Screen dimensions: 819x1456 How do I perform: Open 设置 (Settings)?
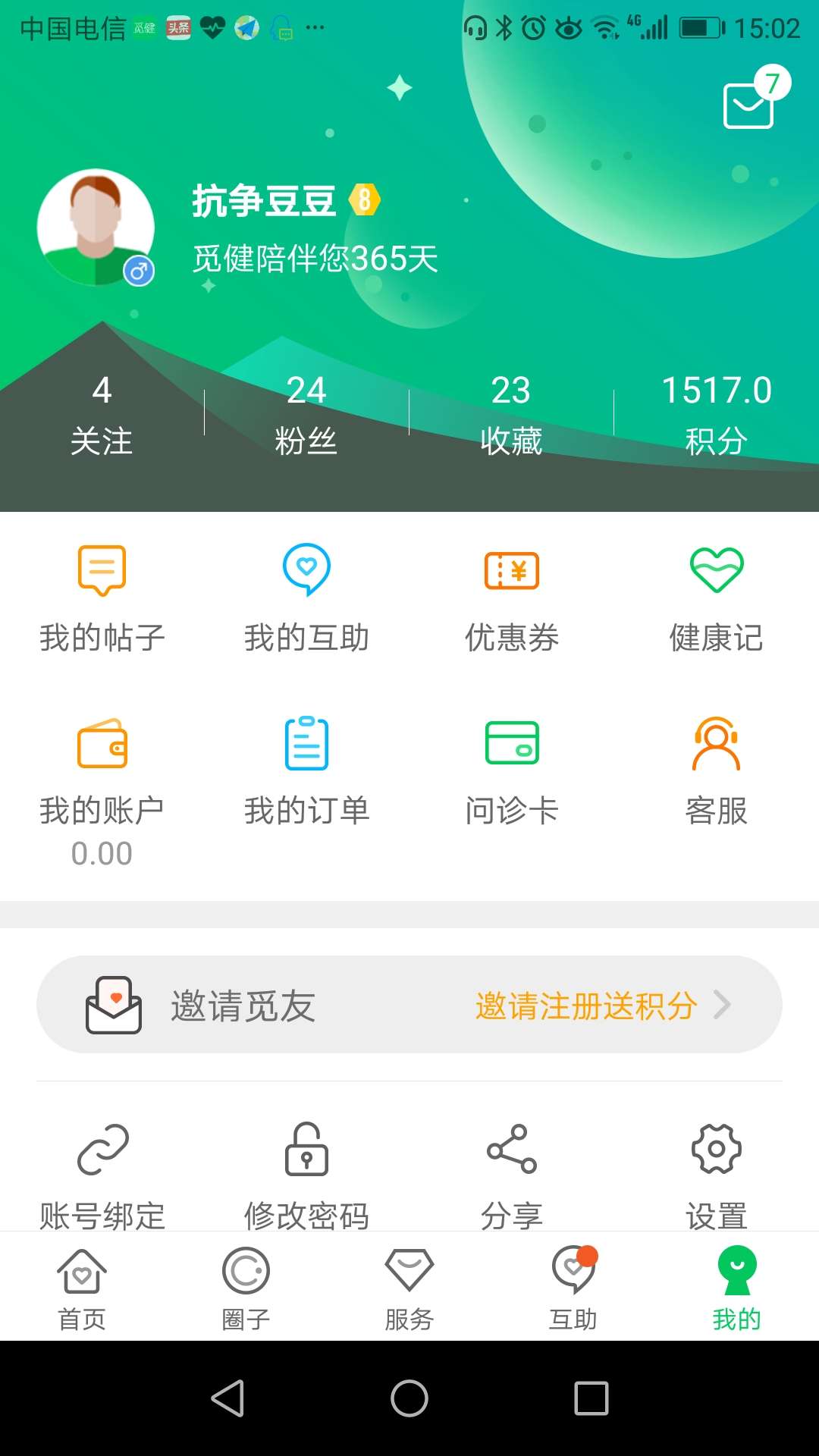[x=717, y=1172]
